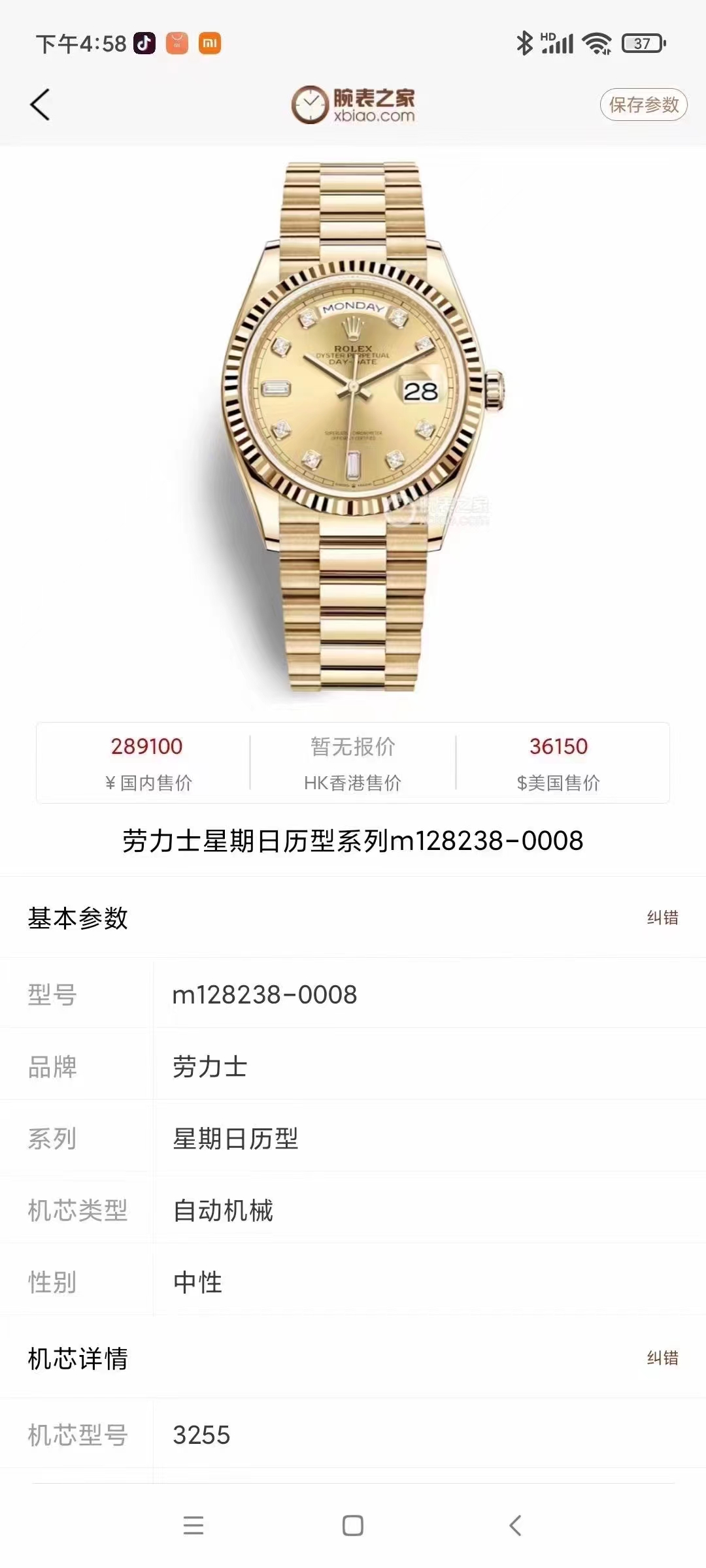The height and width of the screenshot is (1568, 706).
Task: Tap the 保存参数 button
Action: pos(643,105)
